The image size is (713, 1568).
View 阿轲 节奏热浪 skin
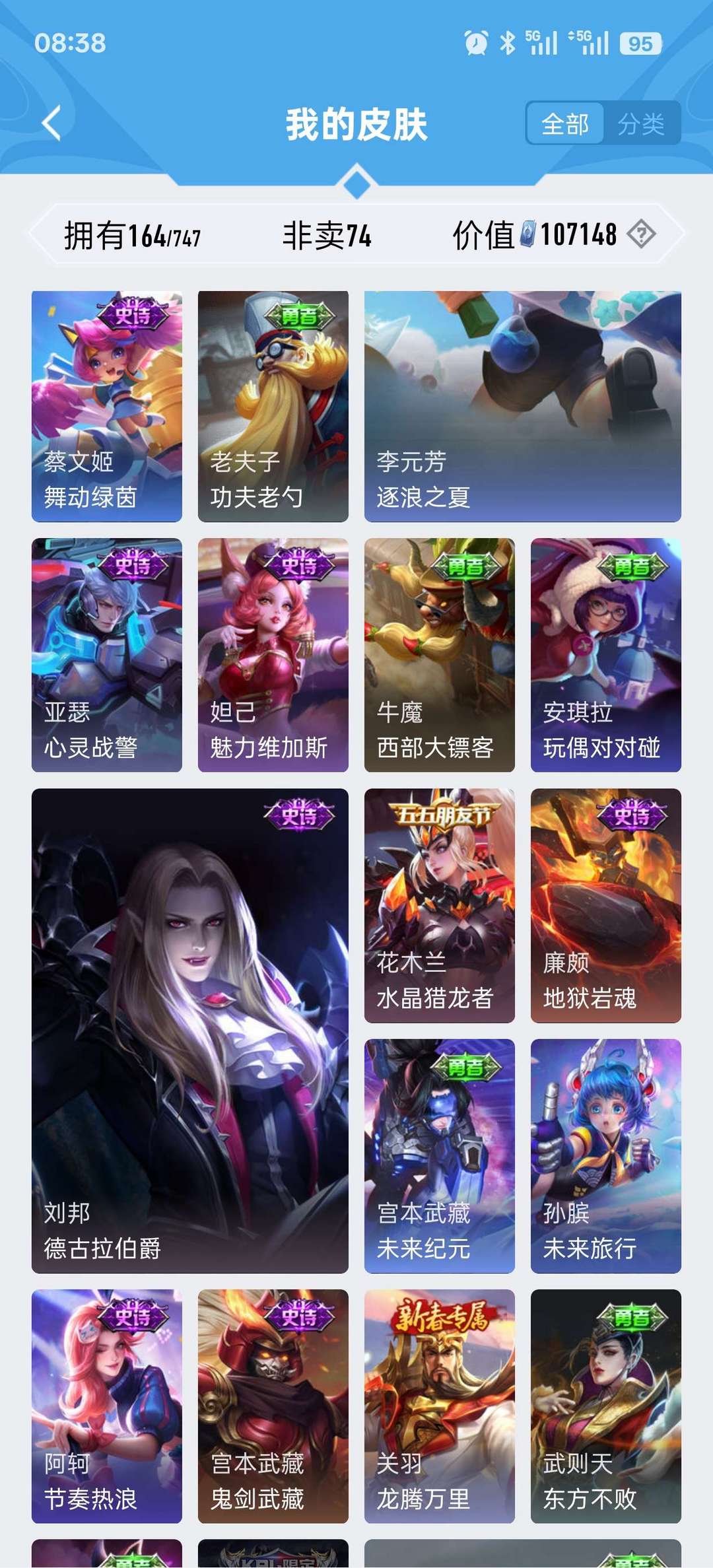[107, 1406]
